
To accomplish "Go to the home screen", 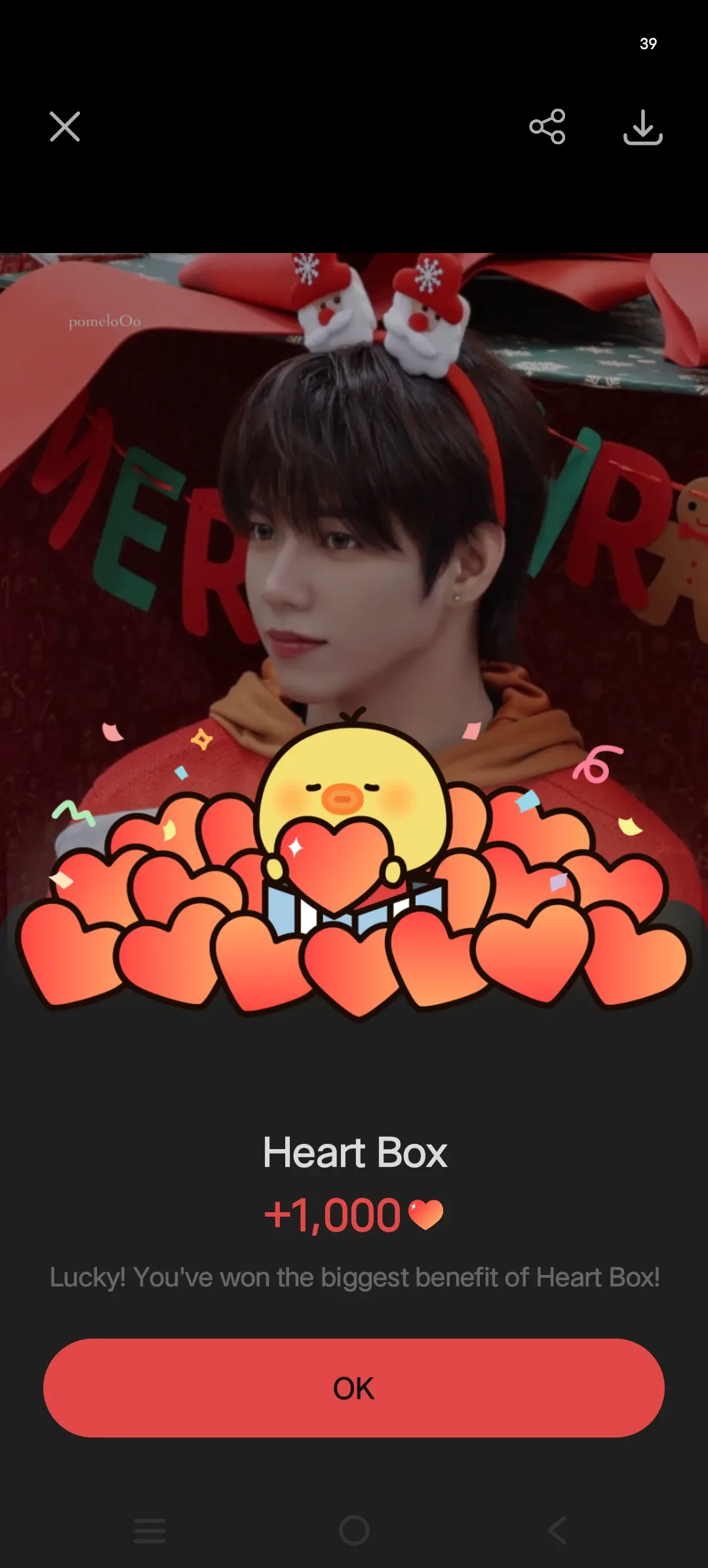I will [354, 1531].
